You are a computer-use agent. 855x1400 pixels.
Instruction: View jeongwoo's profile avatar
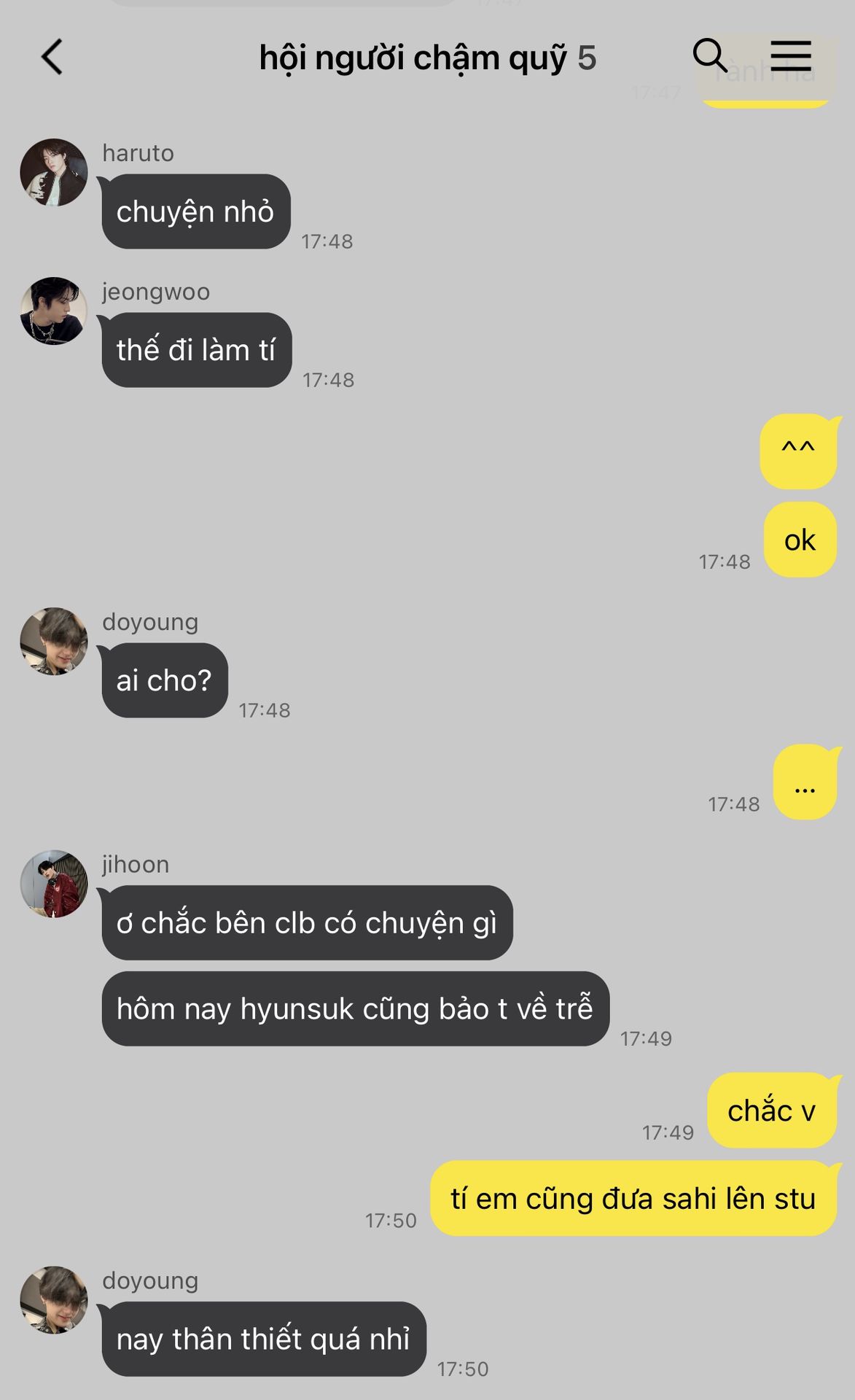pyautogui.click(x=54, y=311)
